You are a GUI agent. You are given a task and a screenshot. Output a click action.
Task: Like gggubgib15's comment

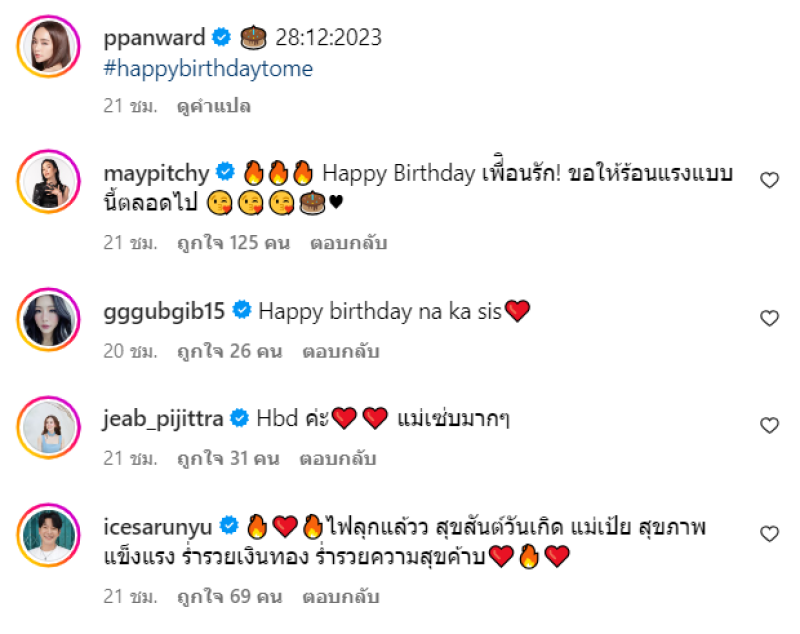[x=769, y=318]
